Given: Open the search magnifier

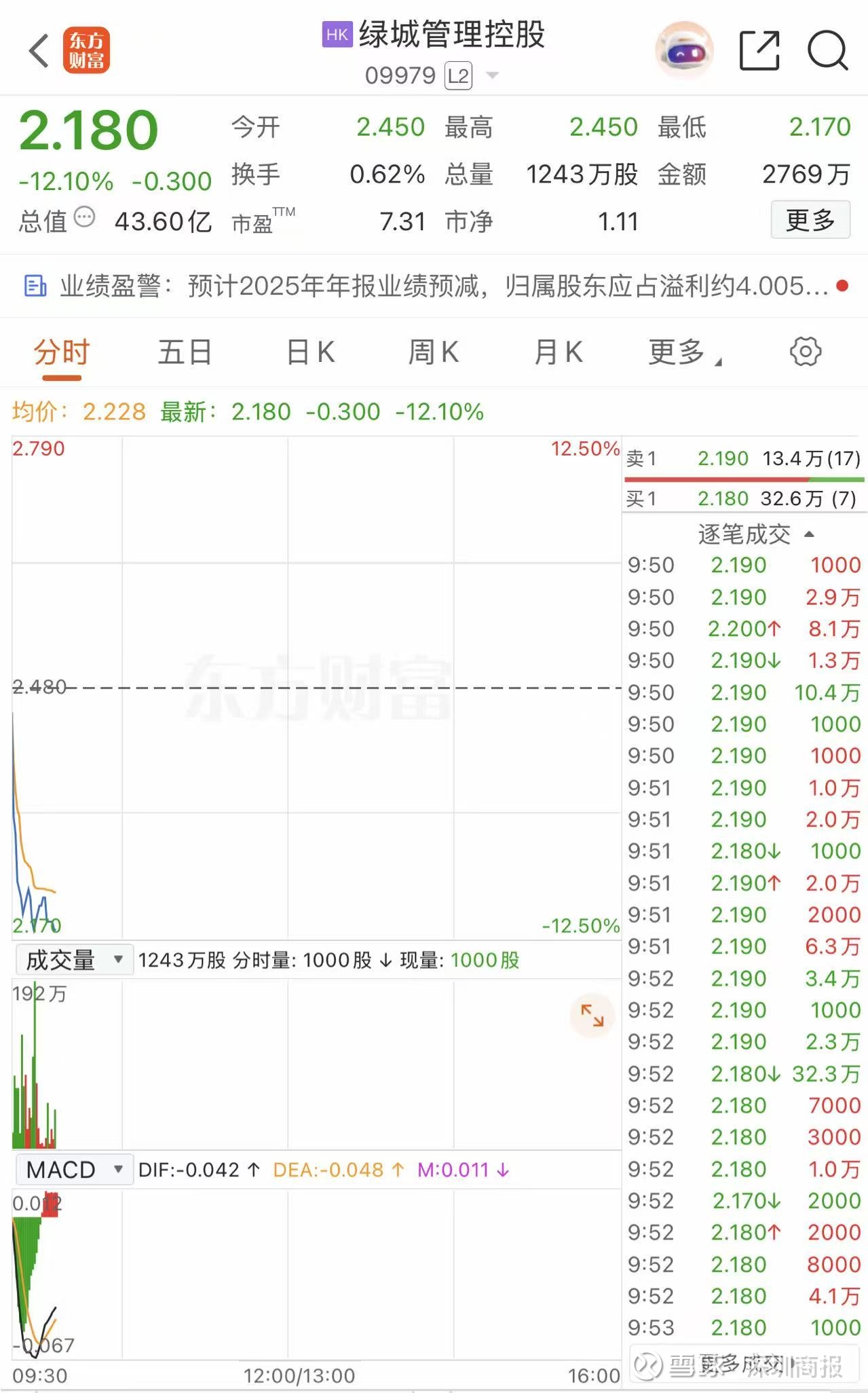Looking at the screenshot, I should click(x=827, y=51).
